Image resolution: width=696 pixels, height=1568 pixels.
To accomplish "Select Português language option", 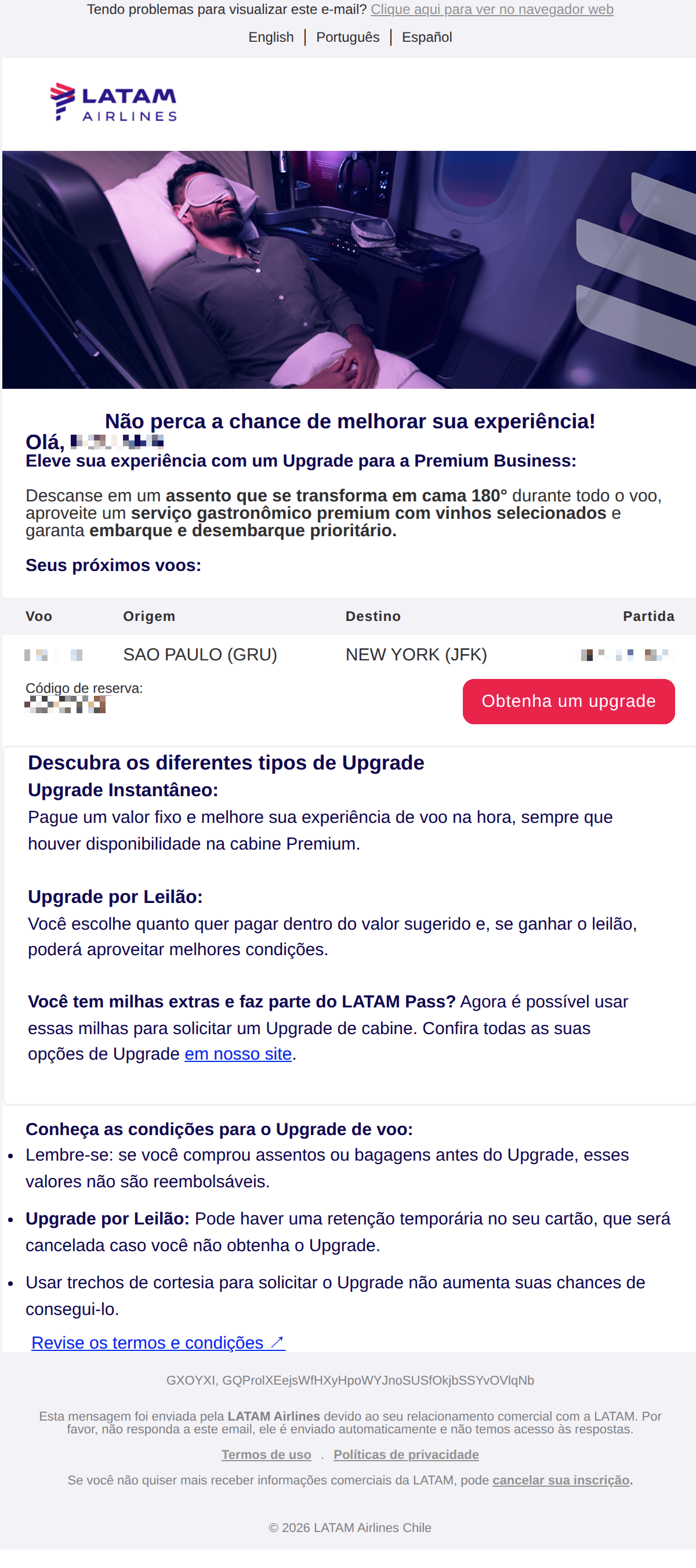I will click(347, 37).
